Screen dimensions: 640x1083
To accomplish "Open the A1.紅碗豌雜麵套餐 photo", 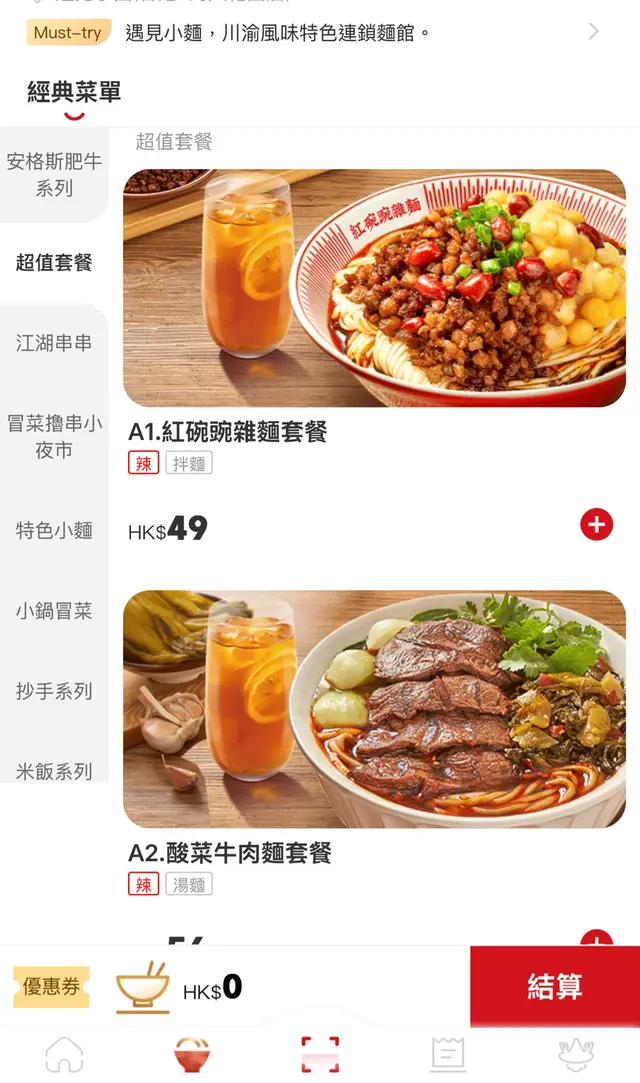I will tap(374, 288).
